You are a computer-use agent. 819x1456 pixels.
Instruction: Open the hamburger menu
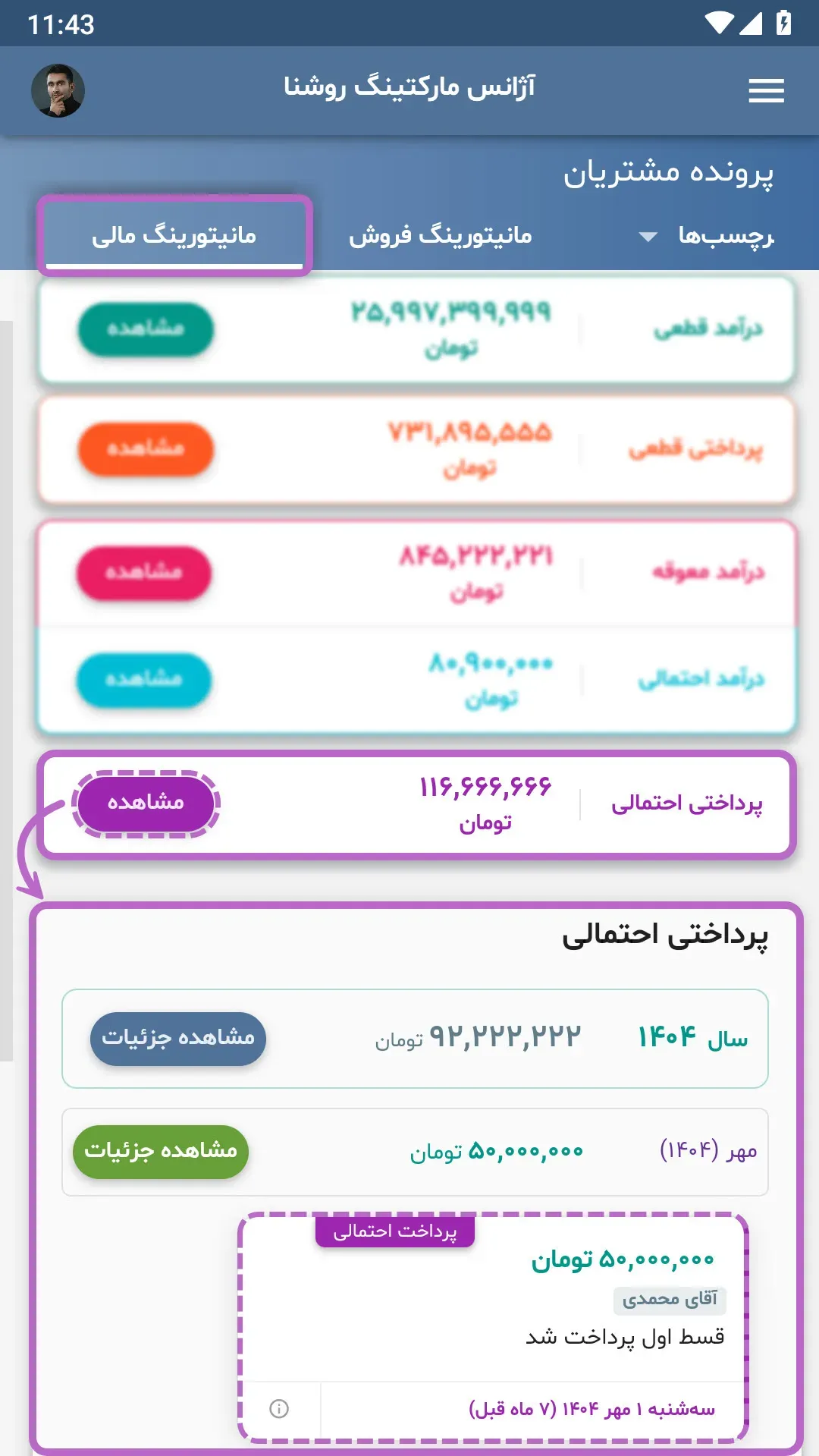(x=766, y=91)
